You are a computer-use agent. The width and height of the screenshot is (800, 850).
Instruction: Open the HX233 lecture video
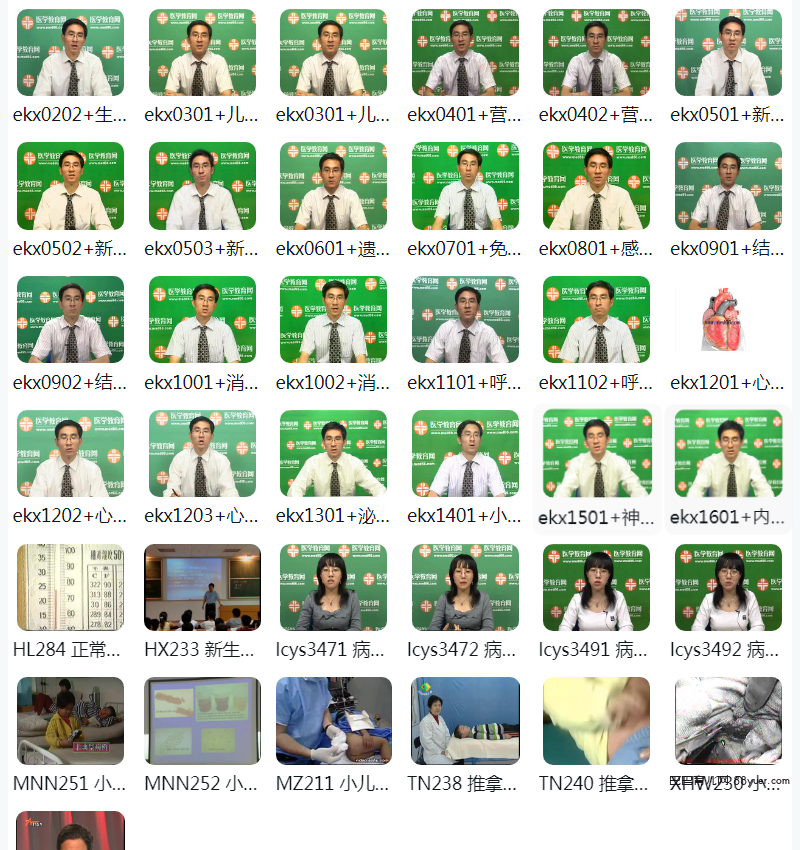pyautogui.click(x=202, y=587)
